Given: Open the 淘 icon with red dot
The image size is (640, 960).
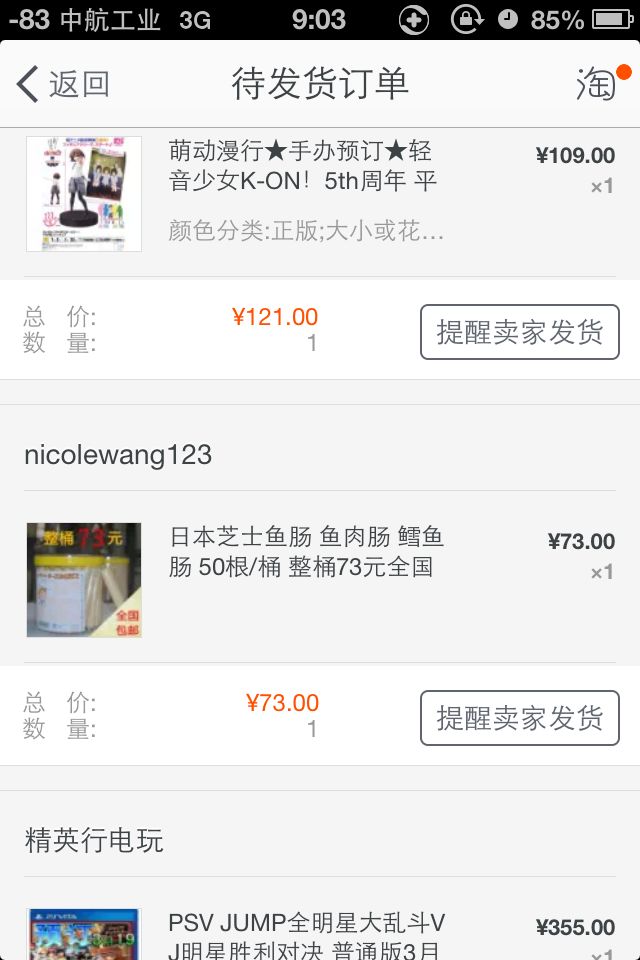Looking at the screenshot, I should click(x=598, y=84).
